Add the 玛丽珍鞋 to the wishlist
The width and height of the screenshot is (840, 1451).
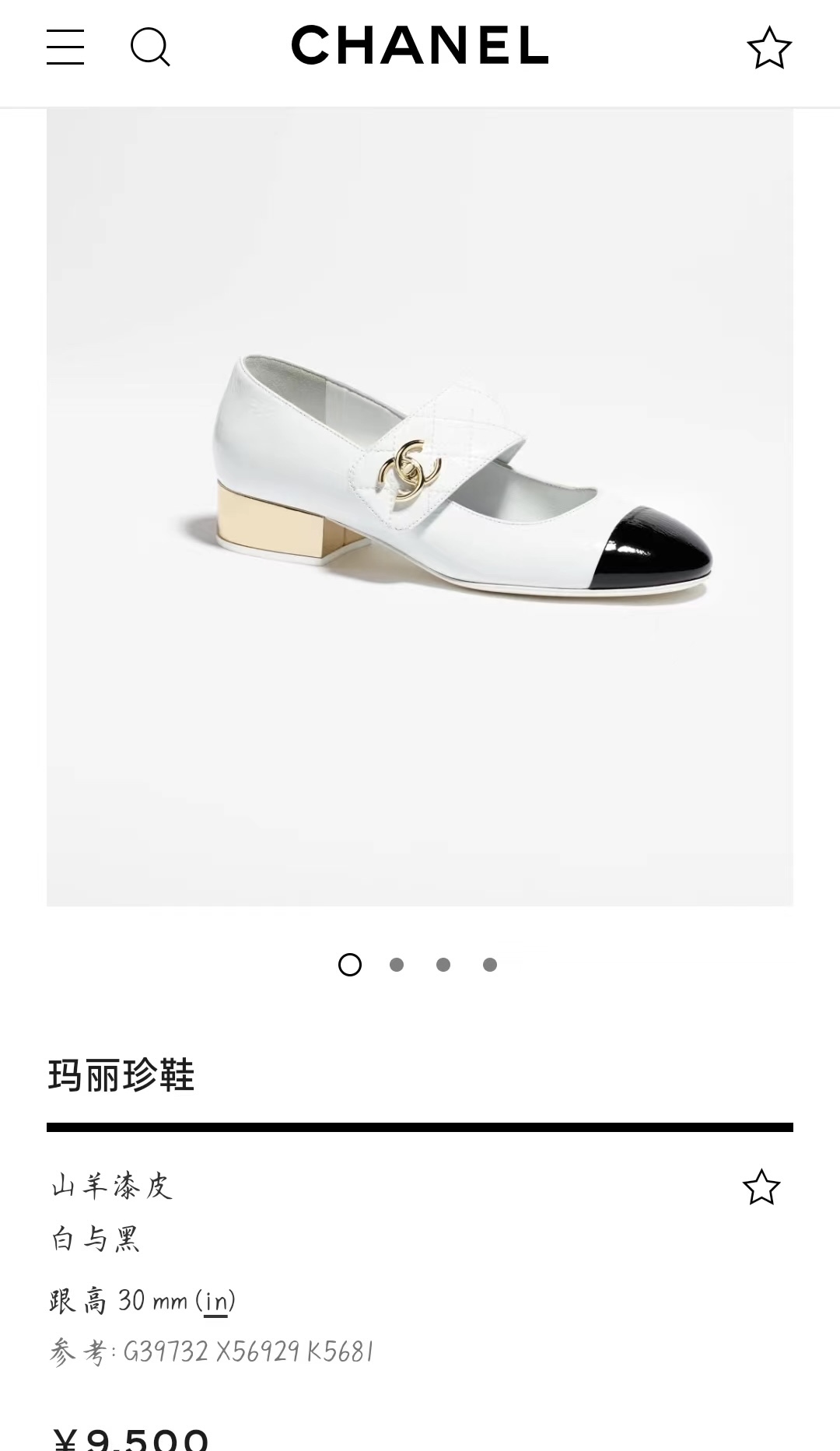(x=761, y=1188)
